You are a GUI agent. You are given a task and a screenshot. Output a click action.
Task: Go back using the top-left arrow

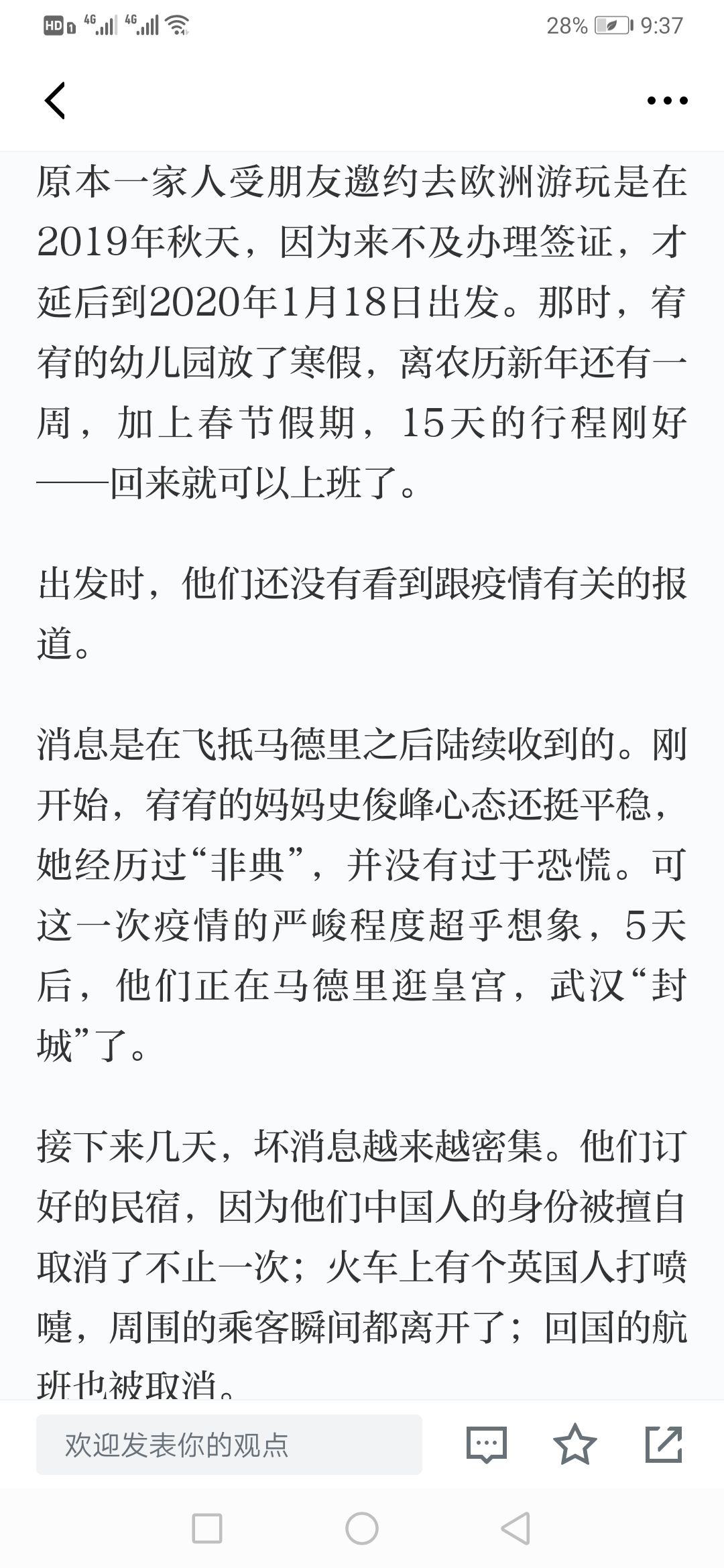(55, 101)
